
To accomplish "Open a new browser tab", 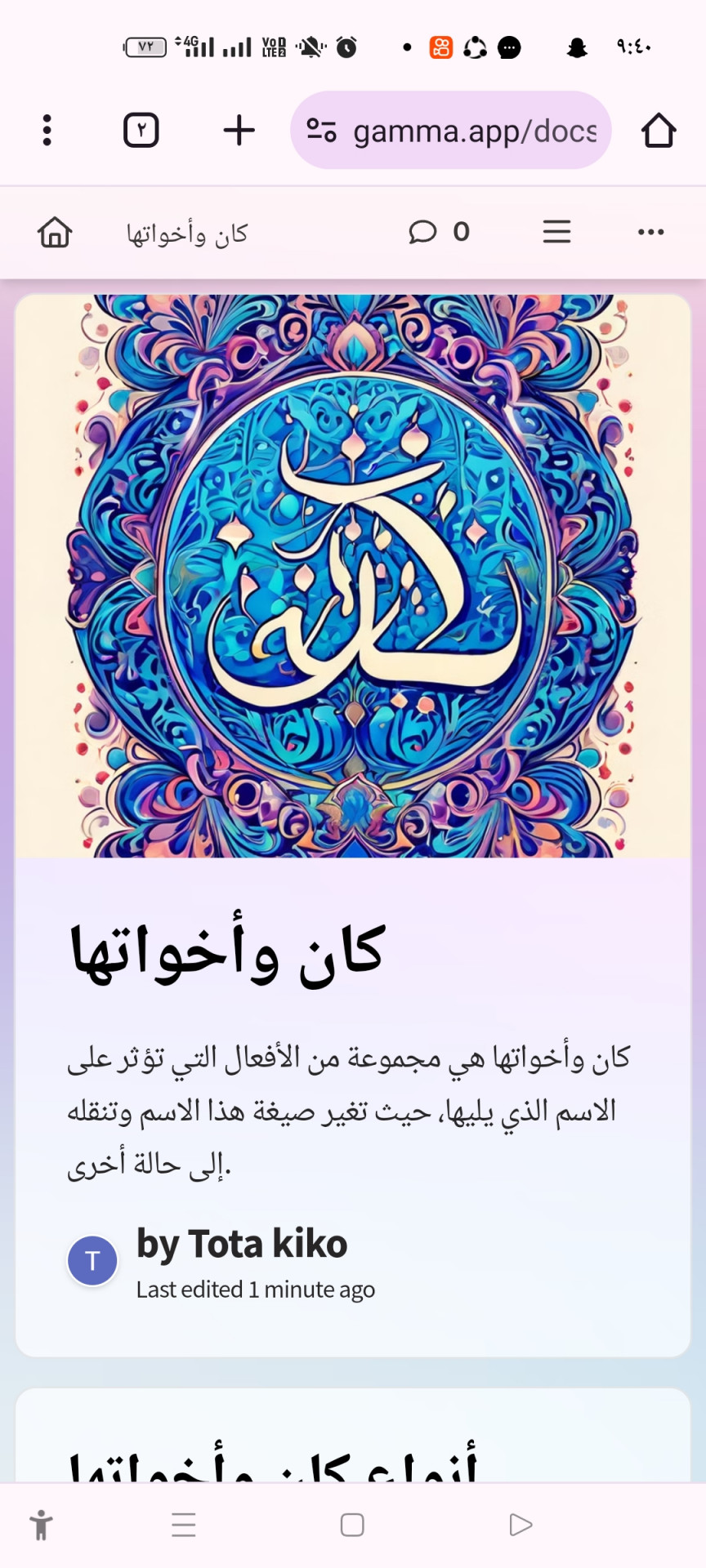I will click(239, 131).
